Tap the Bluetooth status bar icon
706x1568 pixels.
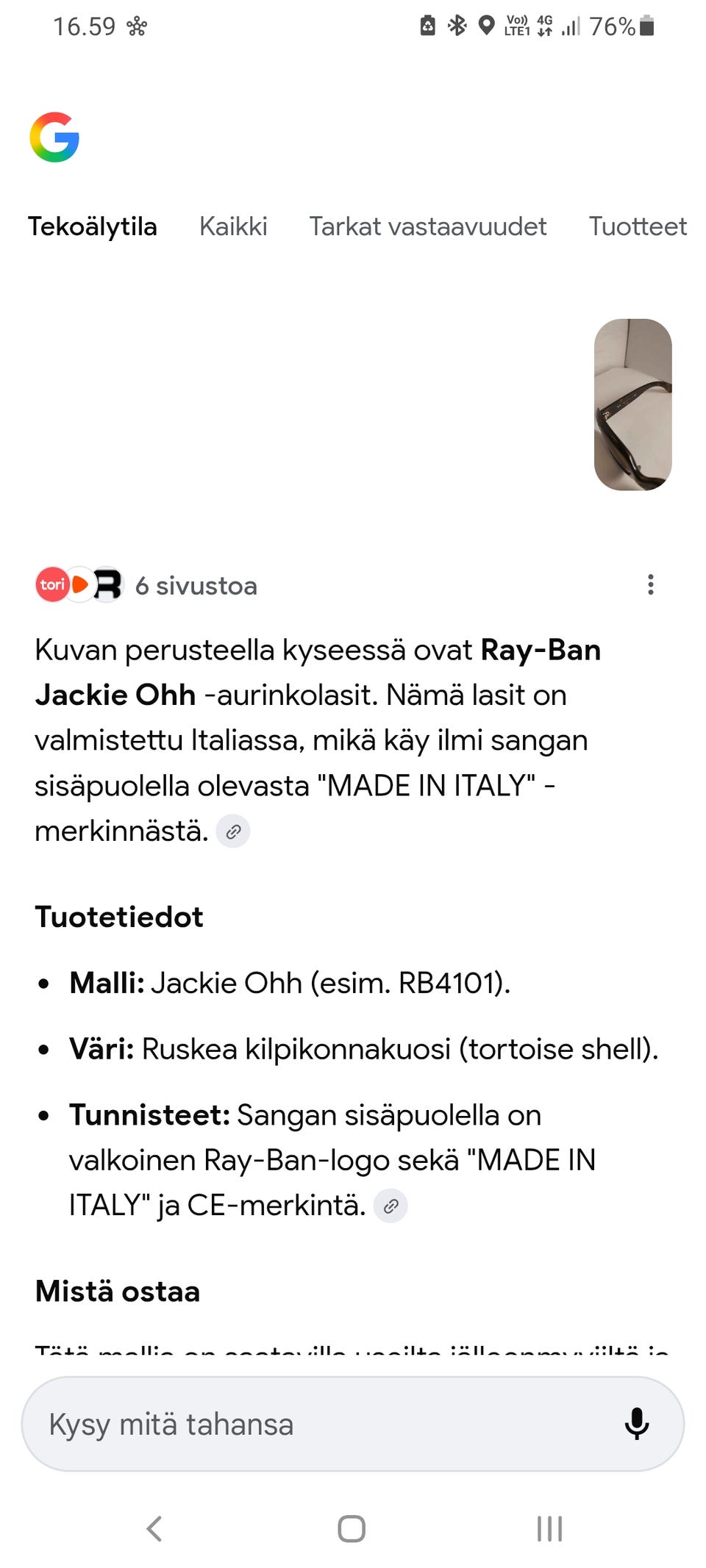click(457, 26)
